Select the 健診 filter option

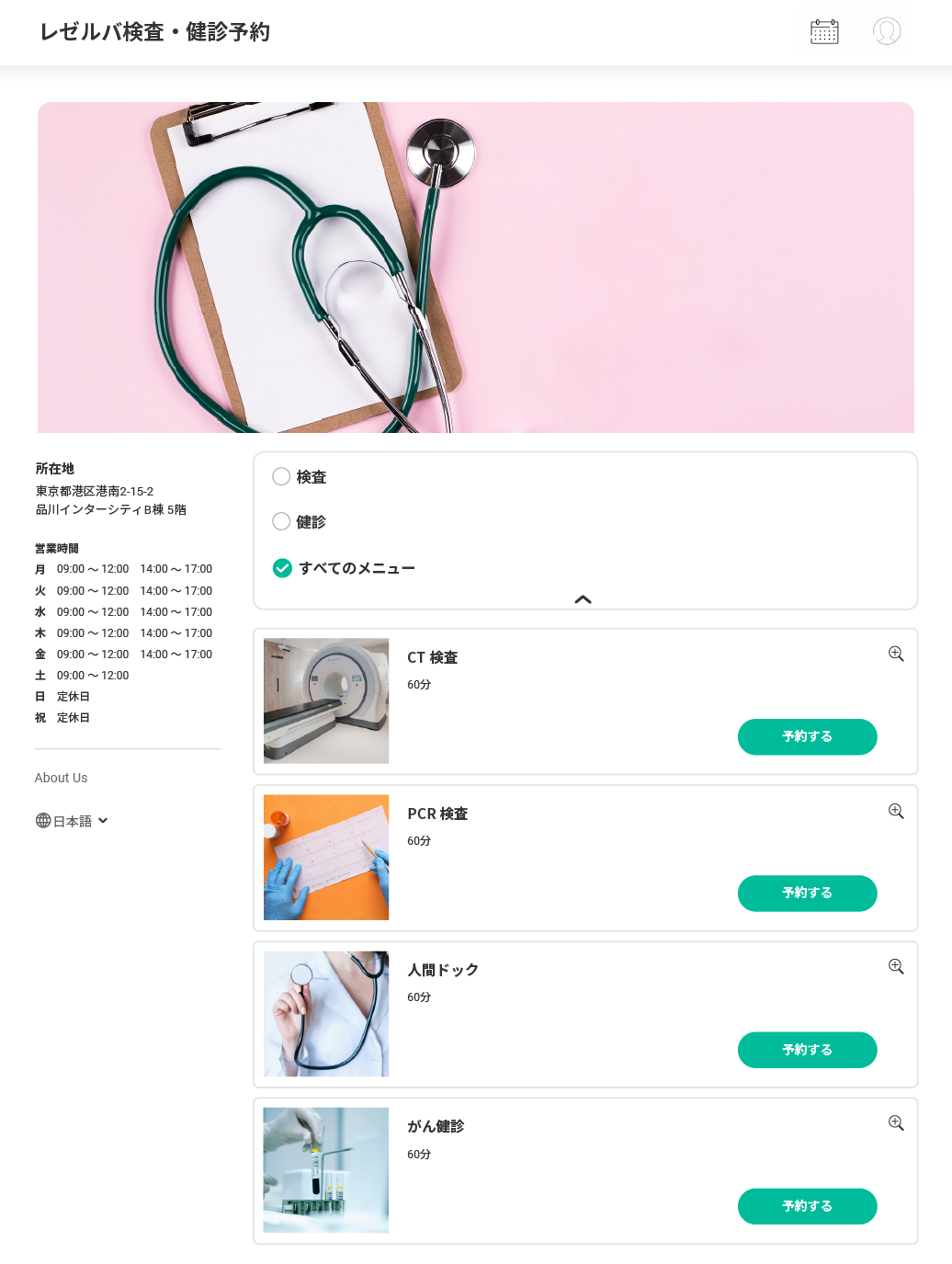click(x=282, y=521)
